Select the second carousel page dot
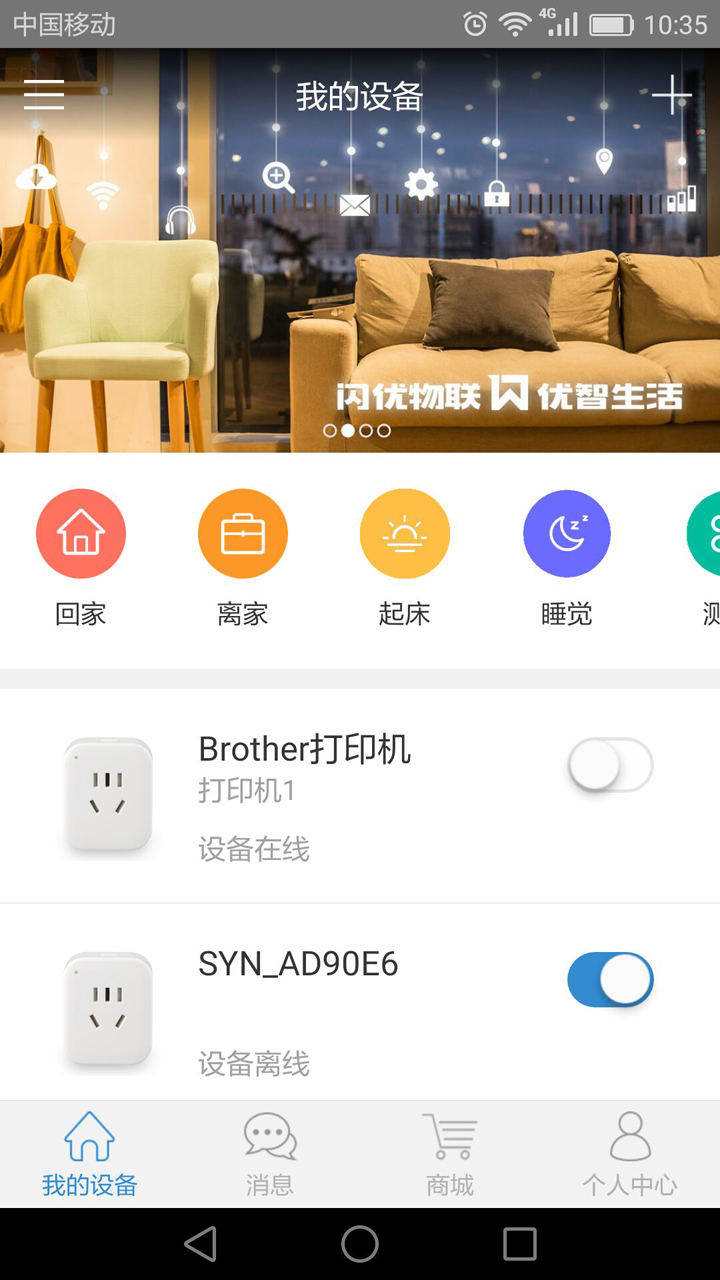The width and height of the screenshot is (720, 1280). [x=350, y=431]
